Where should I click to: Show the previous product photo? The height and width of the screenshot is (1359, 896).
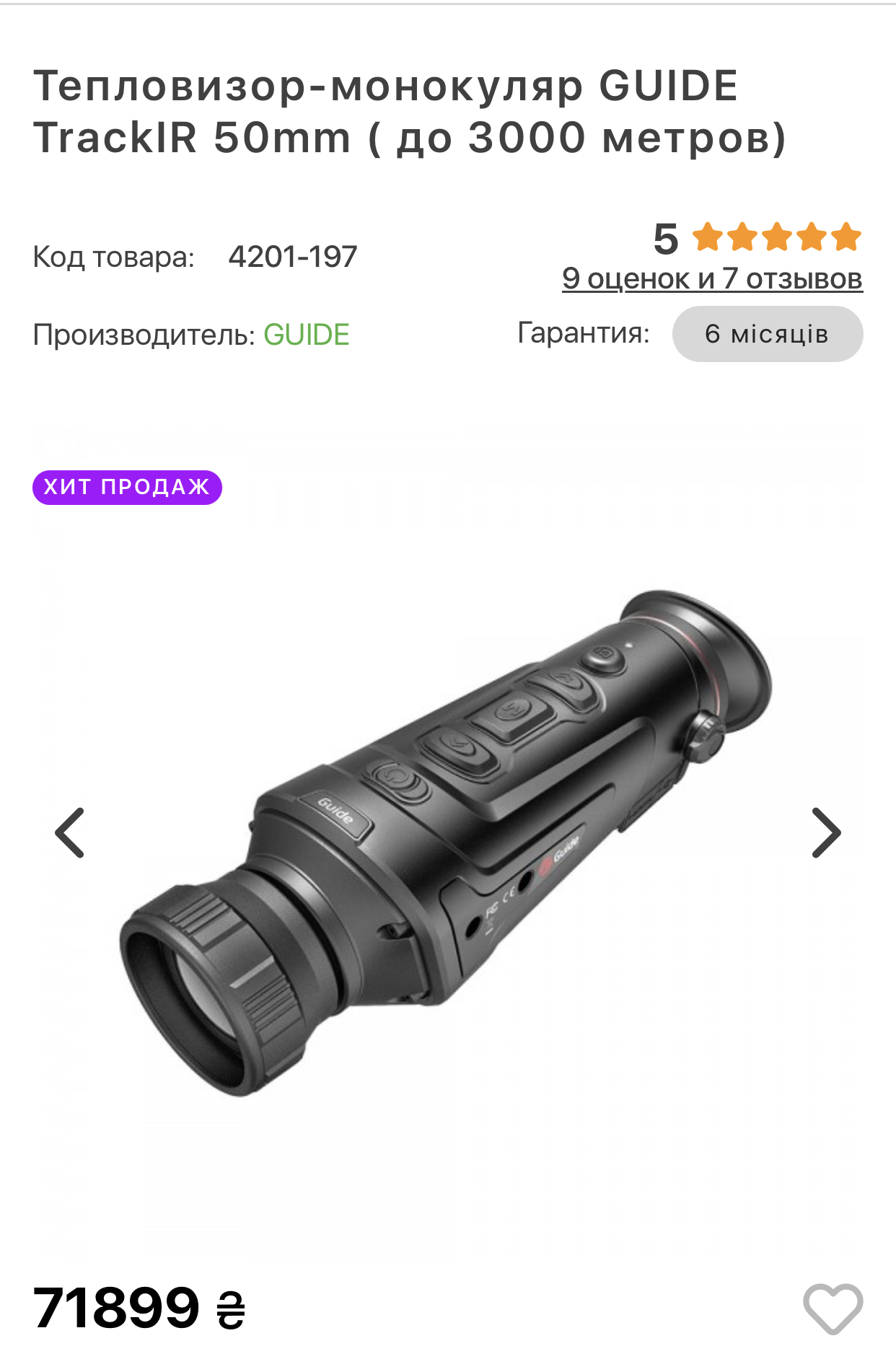coord(70,832)
